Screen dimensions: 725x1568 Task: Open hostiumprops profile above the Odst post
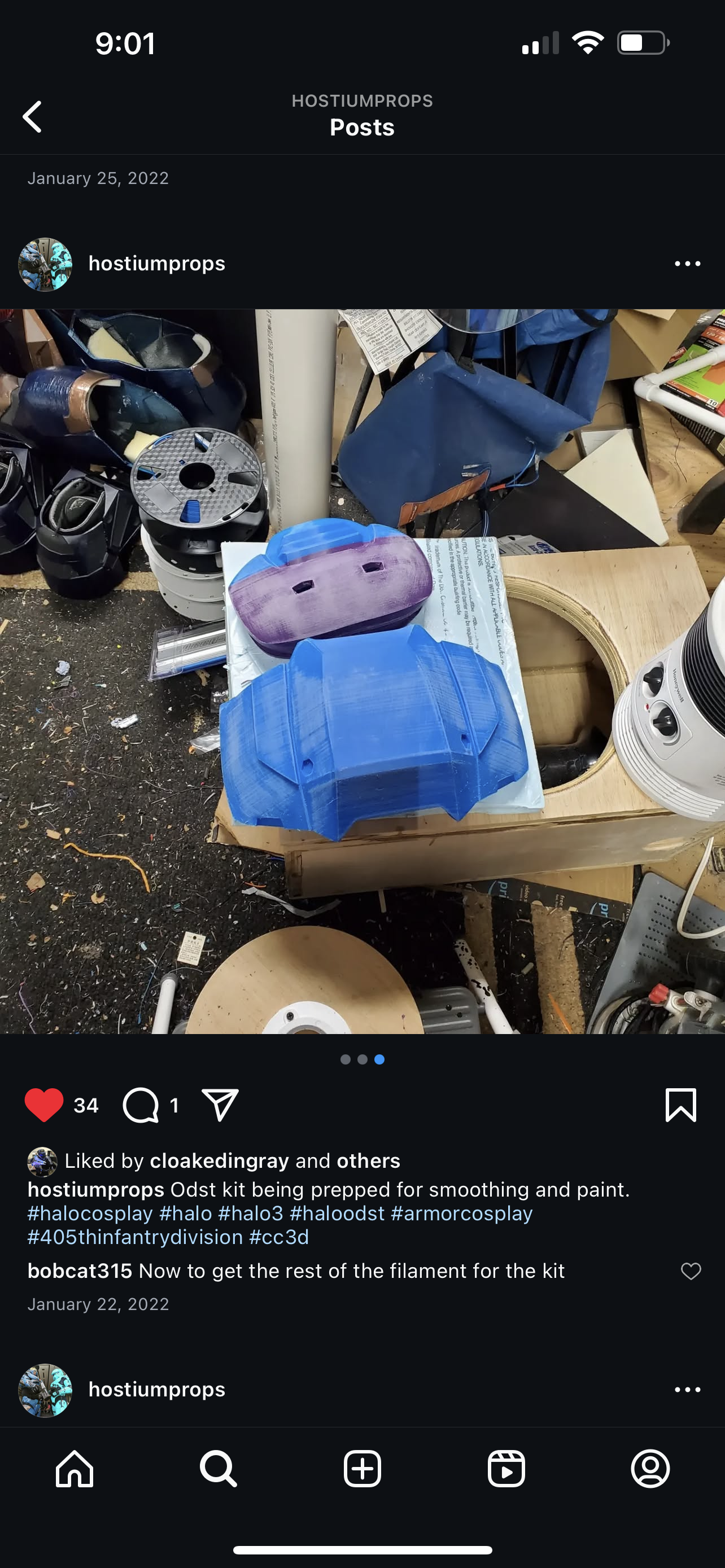156,264
